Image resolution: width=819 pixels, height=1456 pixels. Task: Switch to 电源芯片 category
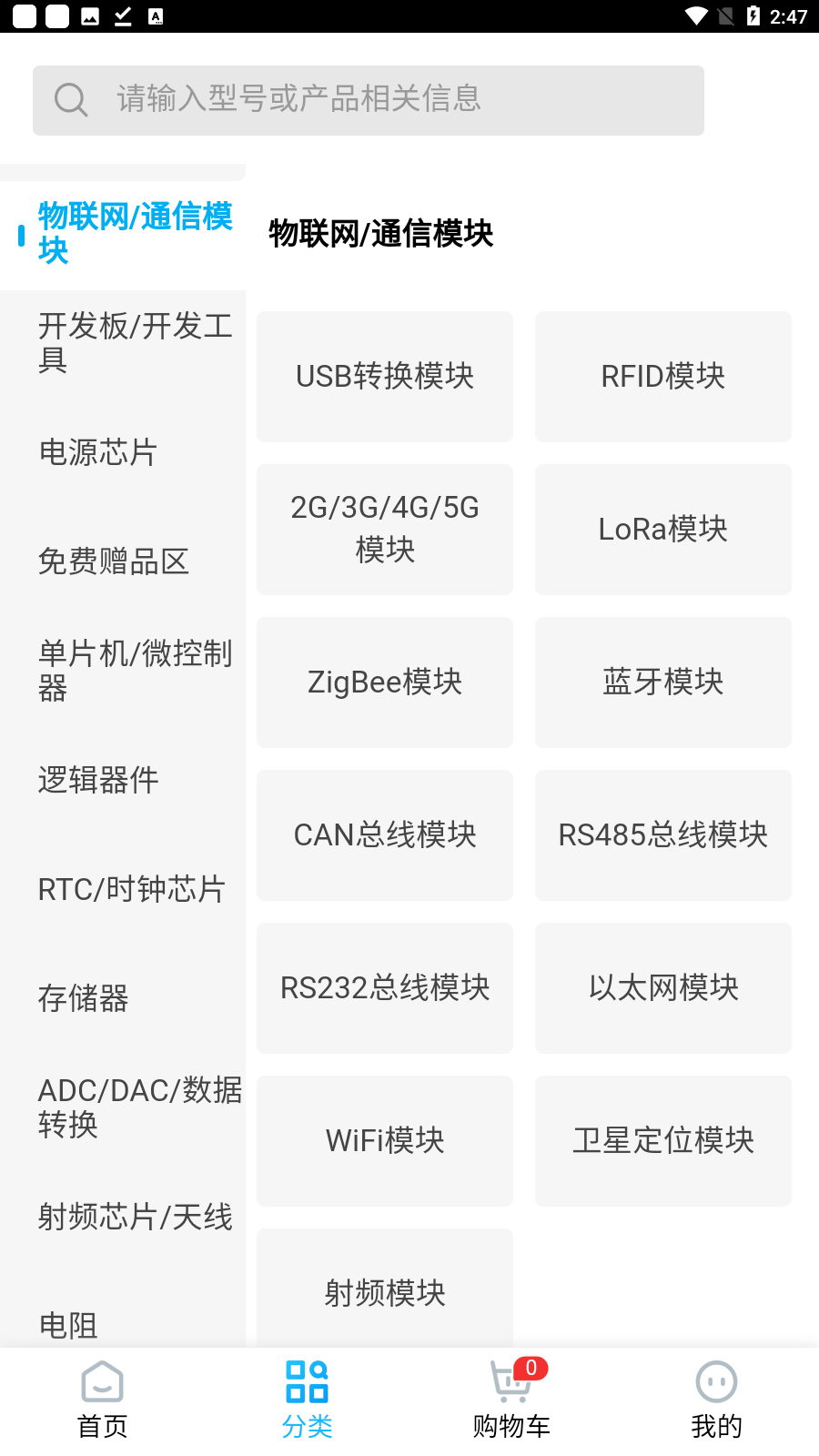[123, 452]
